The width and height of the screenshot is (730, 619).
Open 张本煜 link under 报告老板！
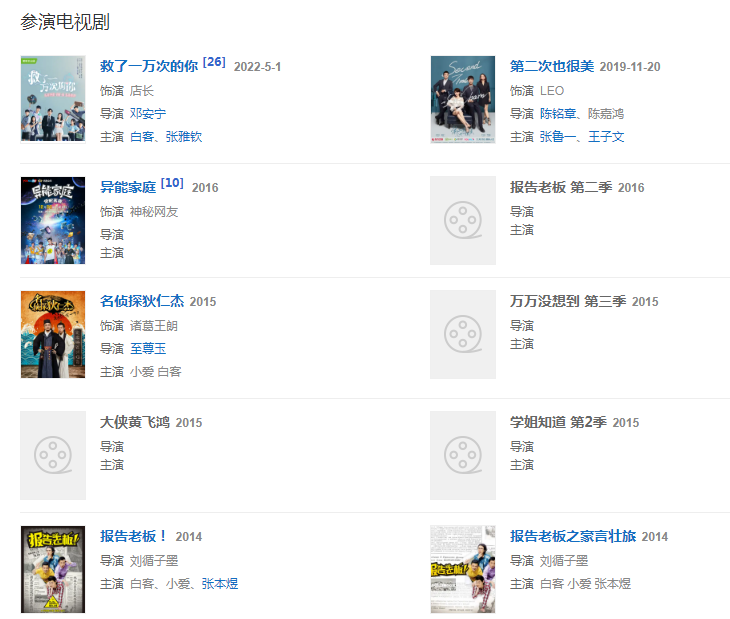pos(220,584)
